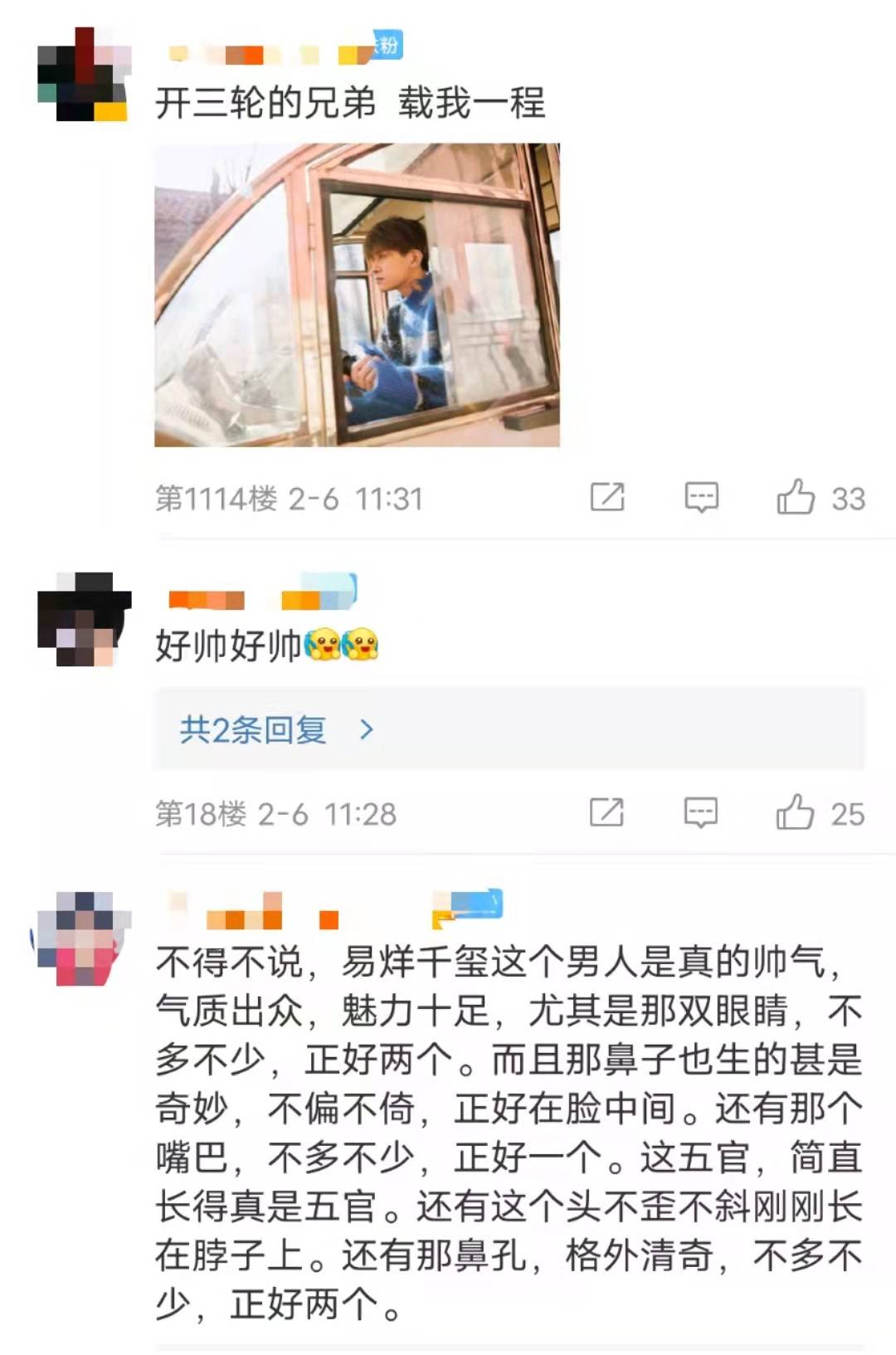The height and width of the screenshot is (1355, 896).
Task: Reply to the 好帅好帅 comment
Action: (x=701, y=812)
